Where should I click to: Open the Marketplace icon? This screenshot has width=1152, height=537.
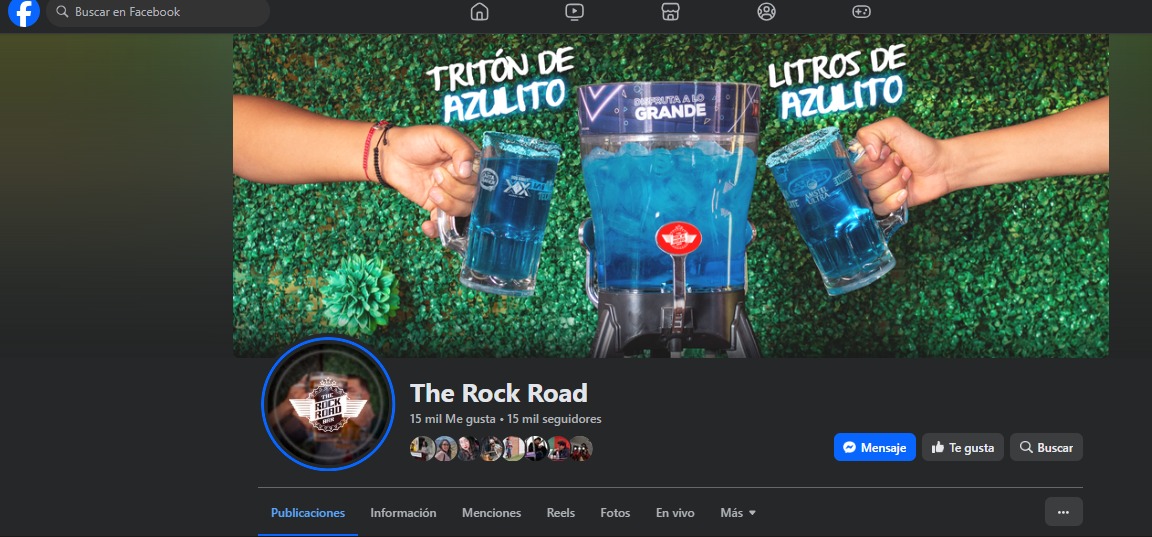coord(670,12)
